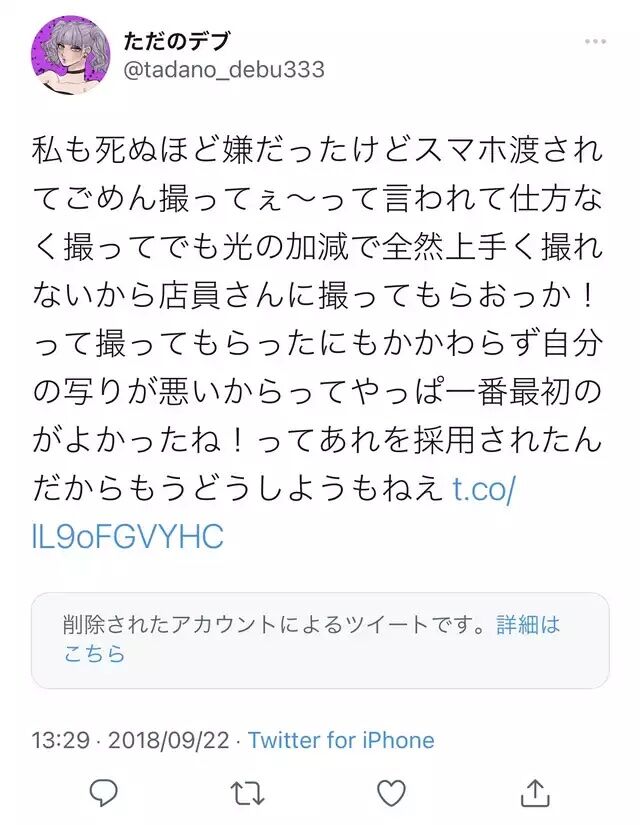Retweet this tweet
This screenshot has height=825, width=640.
[247, 793]
